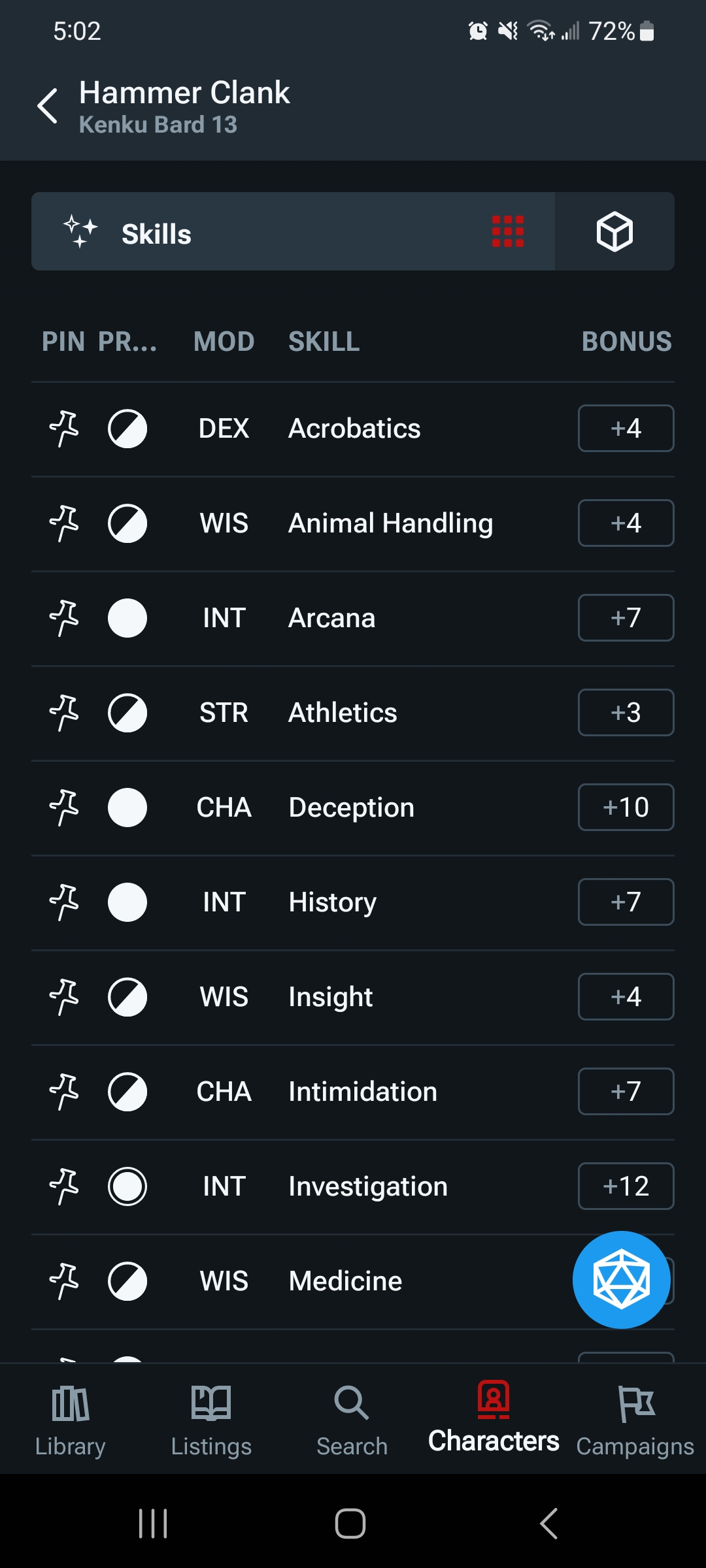Go back from Hammer Clank's sheet
Image resolution: width=706 pixels, height=1568 pixels.
[x=48, y=106]
